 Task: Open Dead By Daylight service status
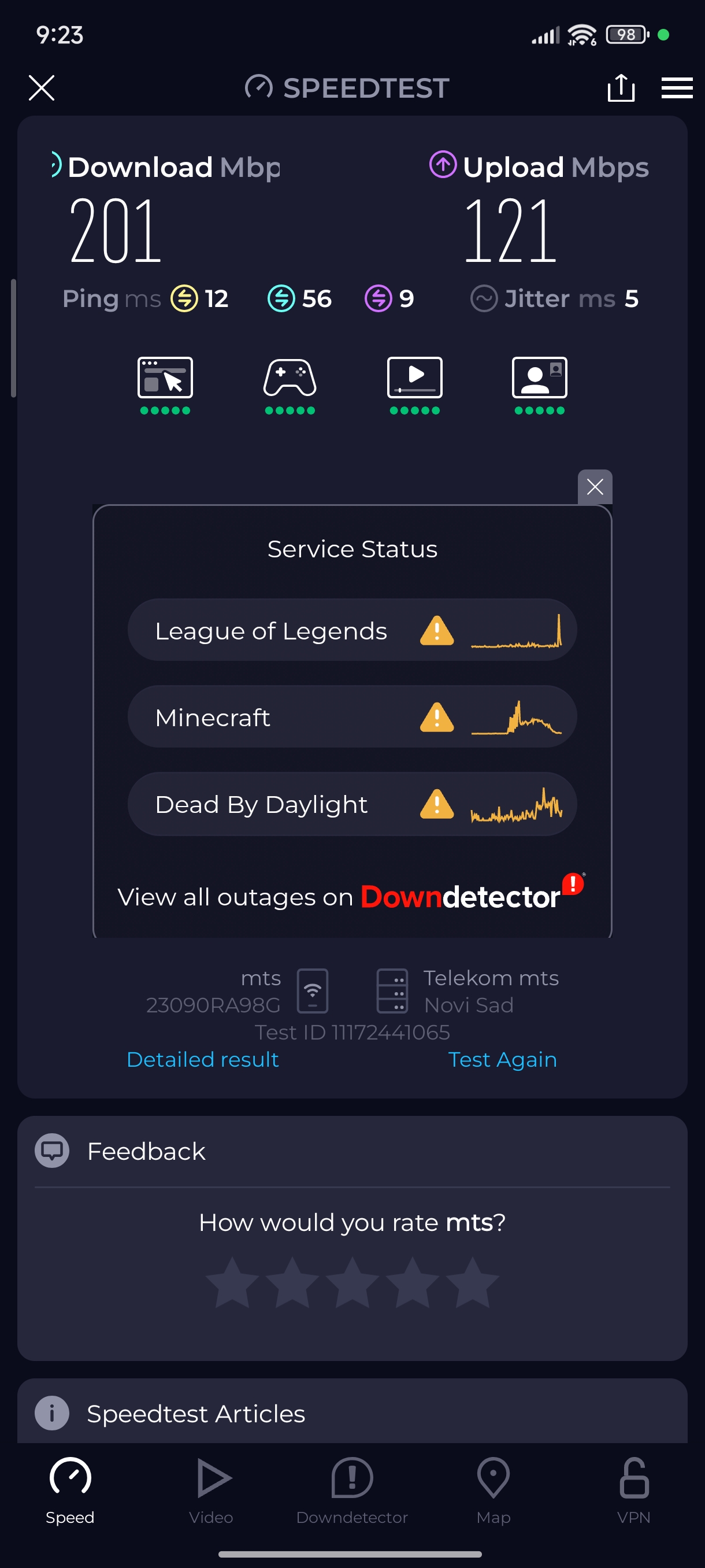pos(351,804)
